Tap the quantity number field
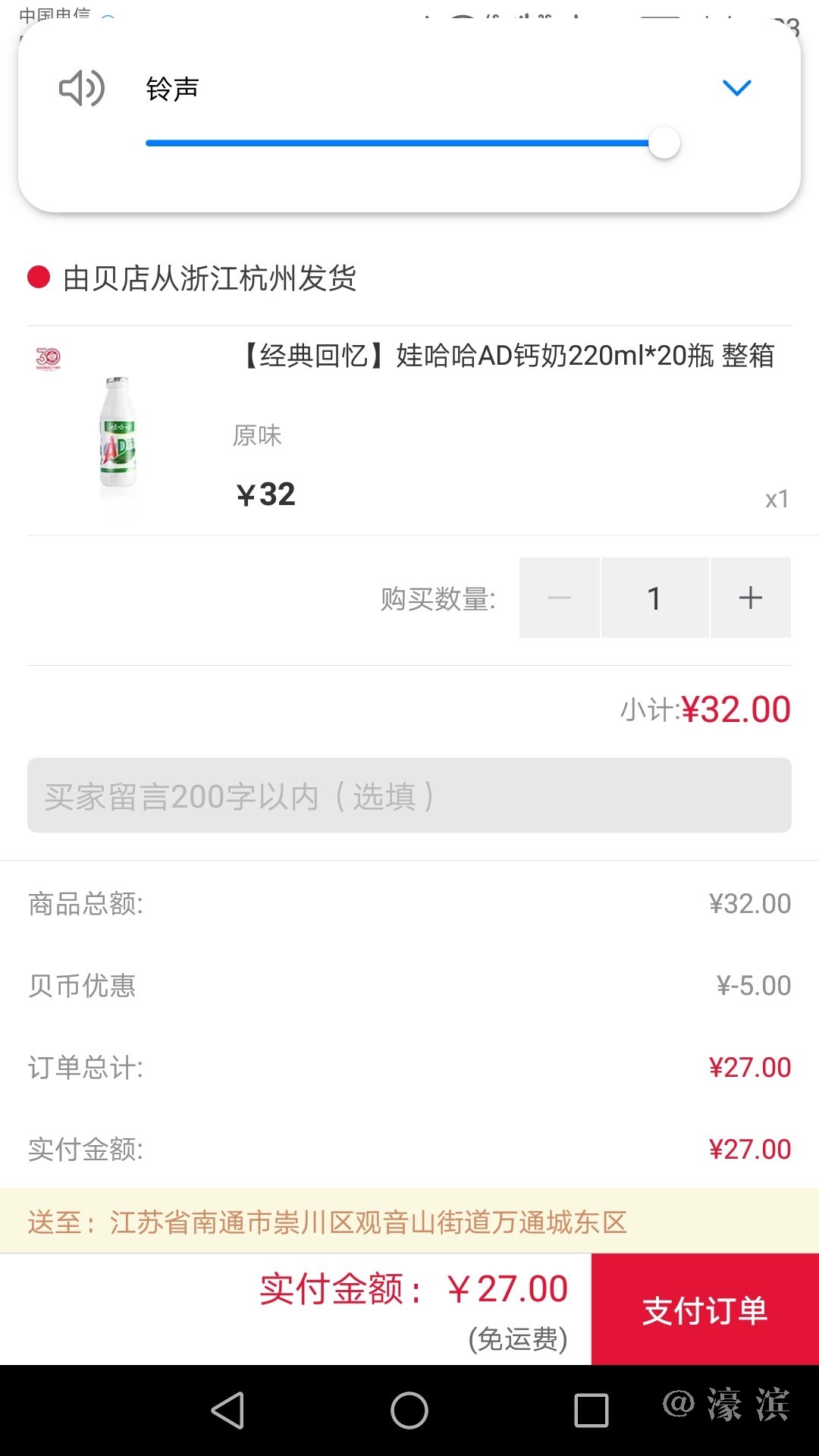The height and width of the screenshot is (1456, 819). [x=654, y=598]
